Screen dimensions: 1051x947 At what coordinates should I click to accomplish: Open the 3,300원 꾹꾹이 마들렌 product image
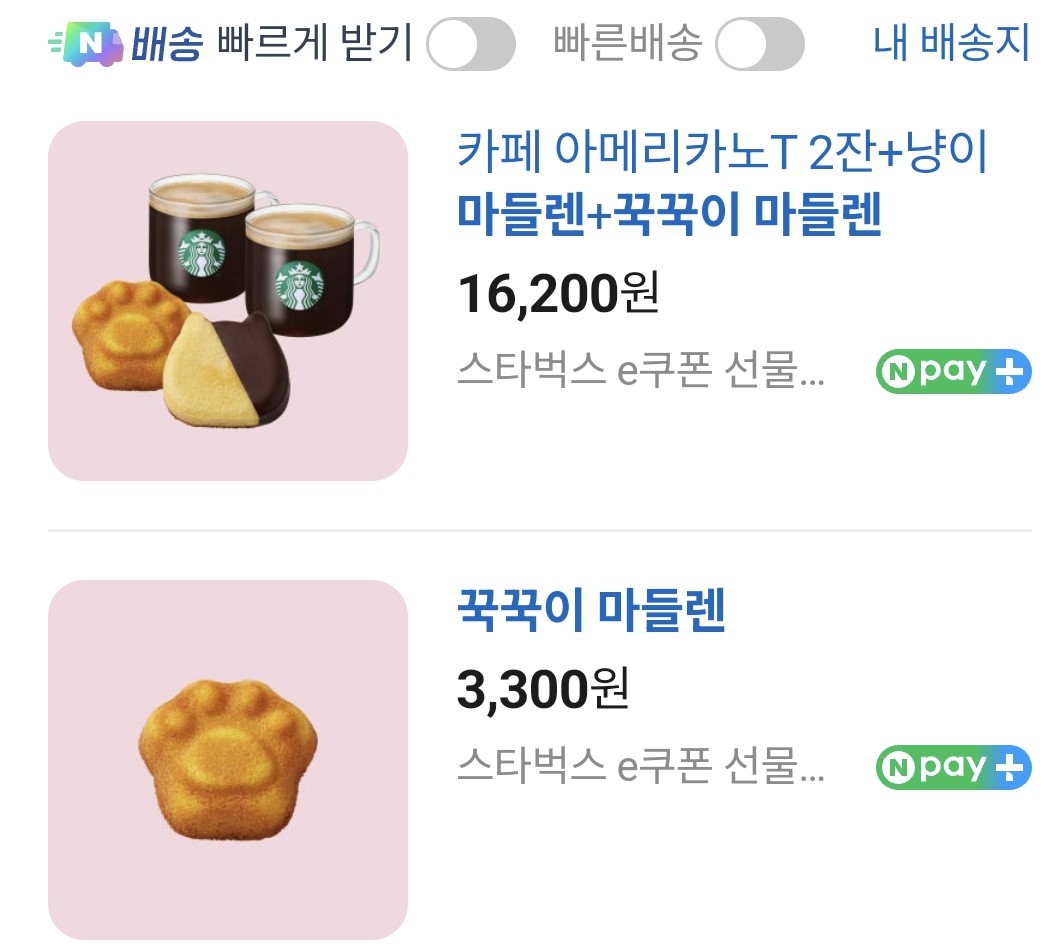coord(228,759)
